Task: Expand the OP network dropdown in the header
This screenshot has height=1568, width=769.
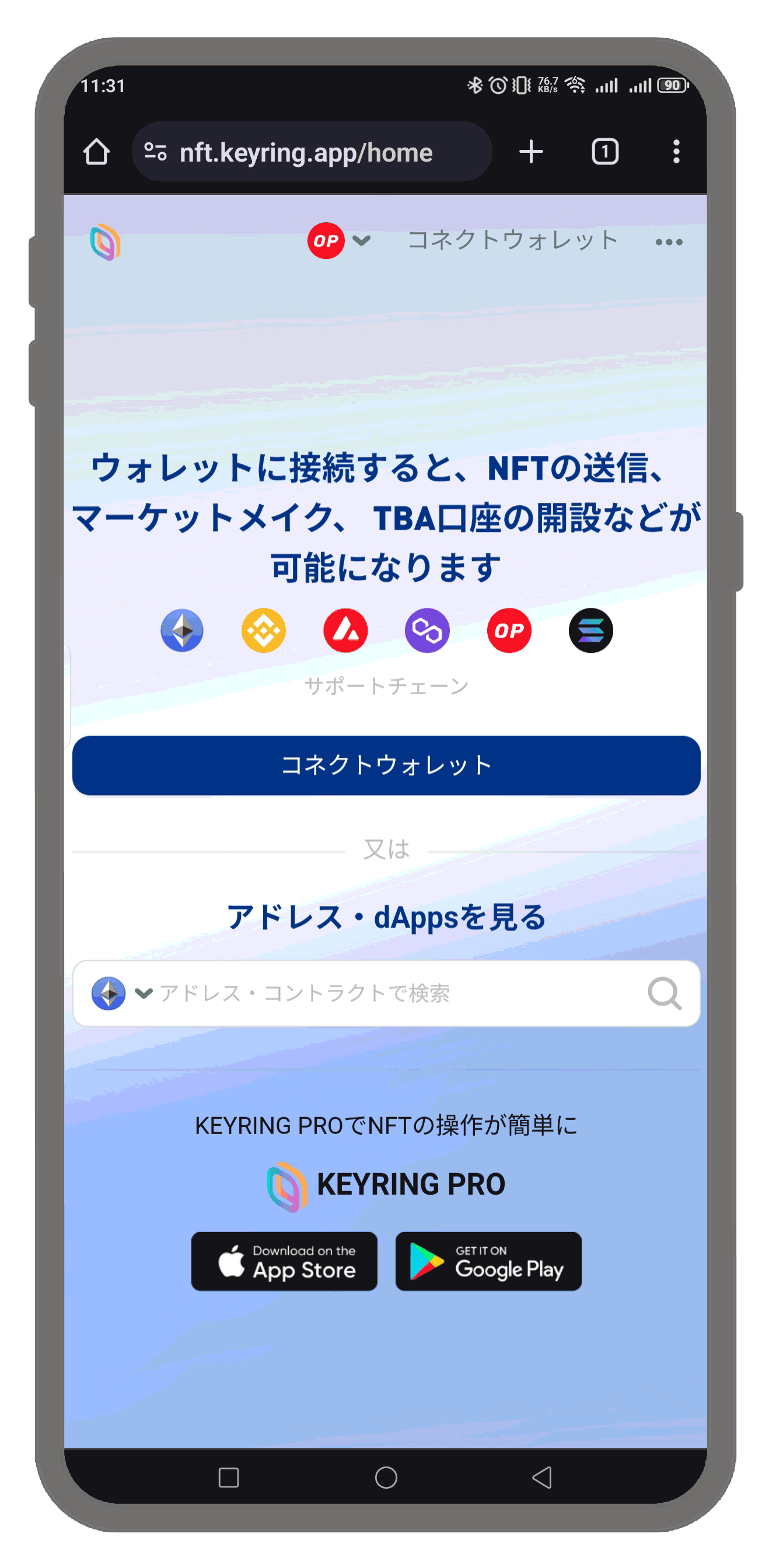Action: click(340, 241)
